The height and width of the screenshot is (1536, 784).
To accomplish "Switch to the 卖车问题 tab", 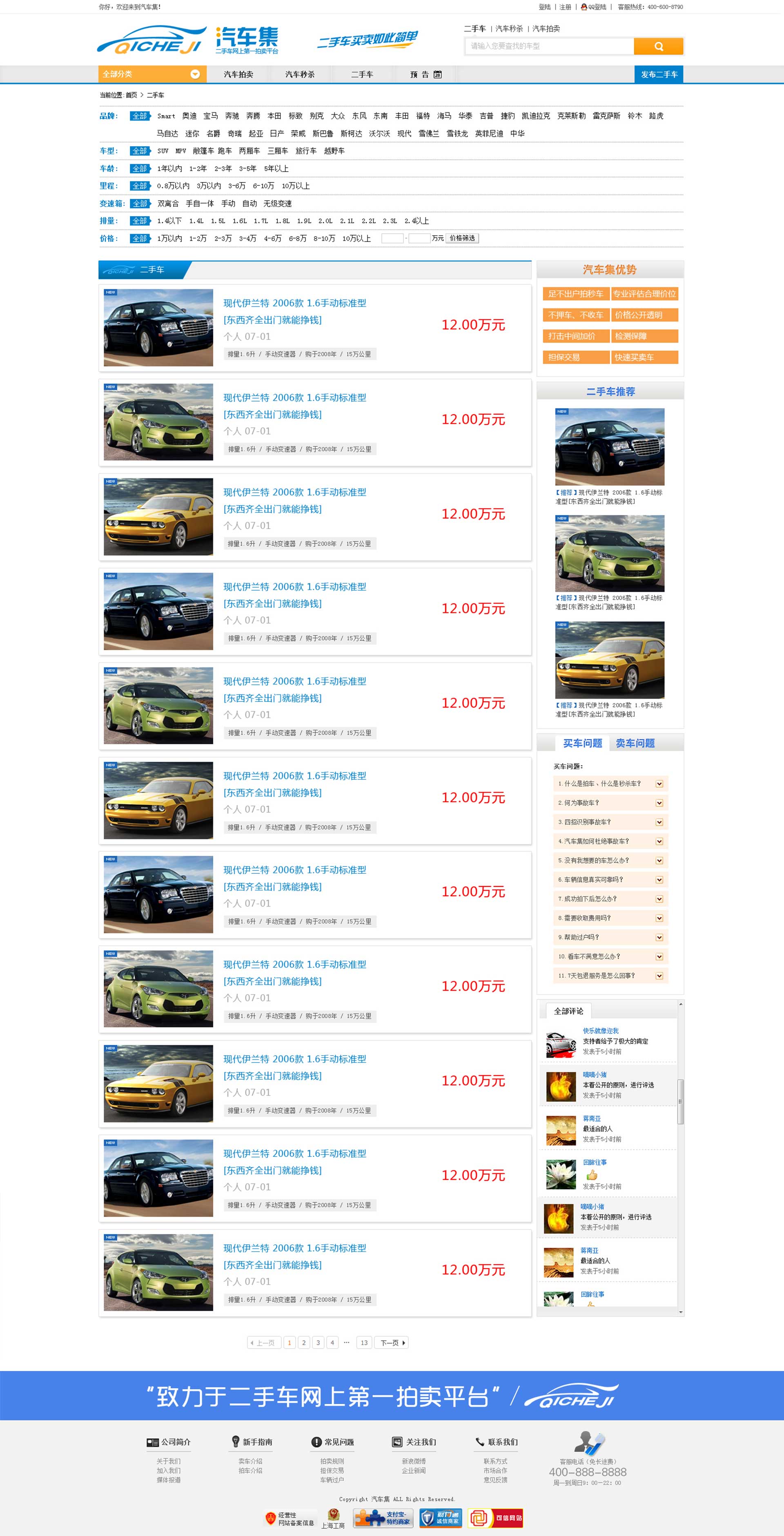I will pyautogui.click(x=635, y=743).
